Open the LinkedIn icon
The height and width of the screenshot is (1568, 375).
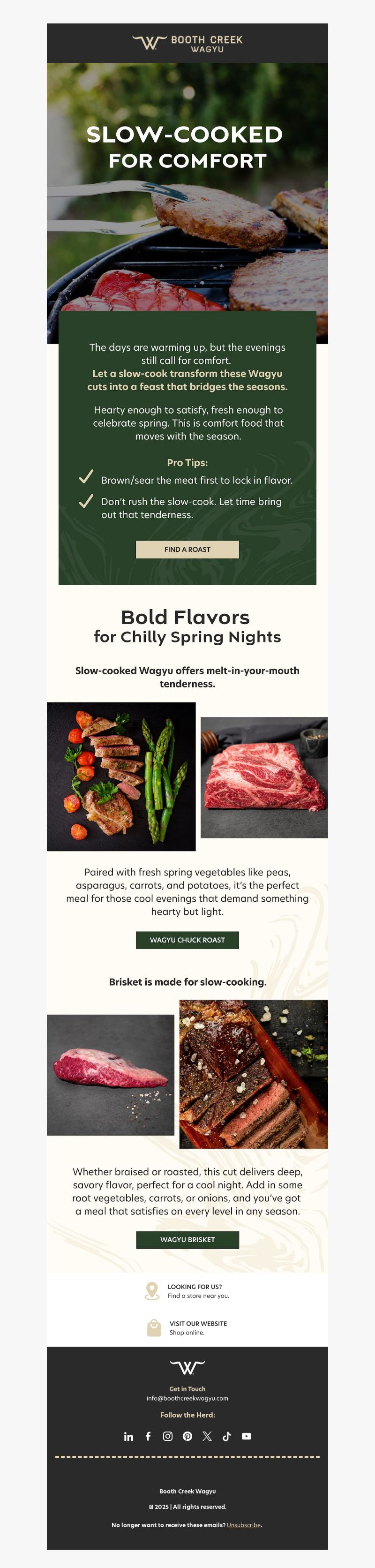pyautogui.click(x=128, y=1437)
